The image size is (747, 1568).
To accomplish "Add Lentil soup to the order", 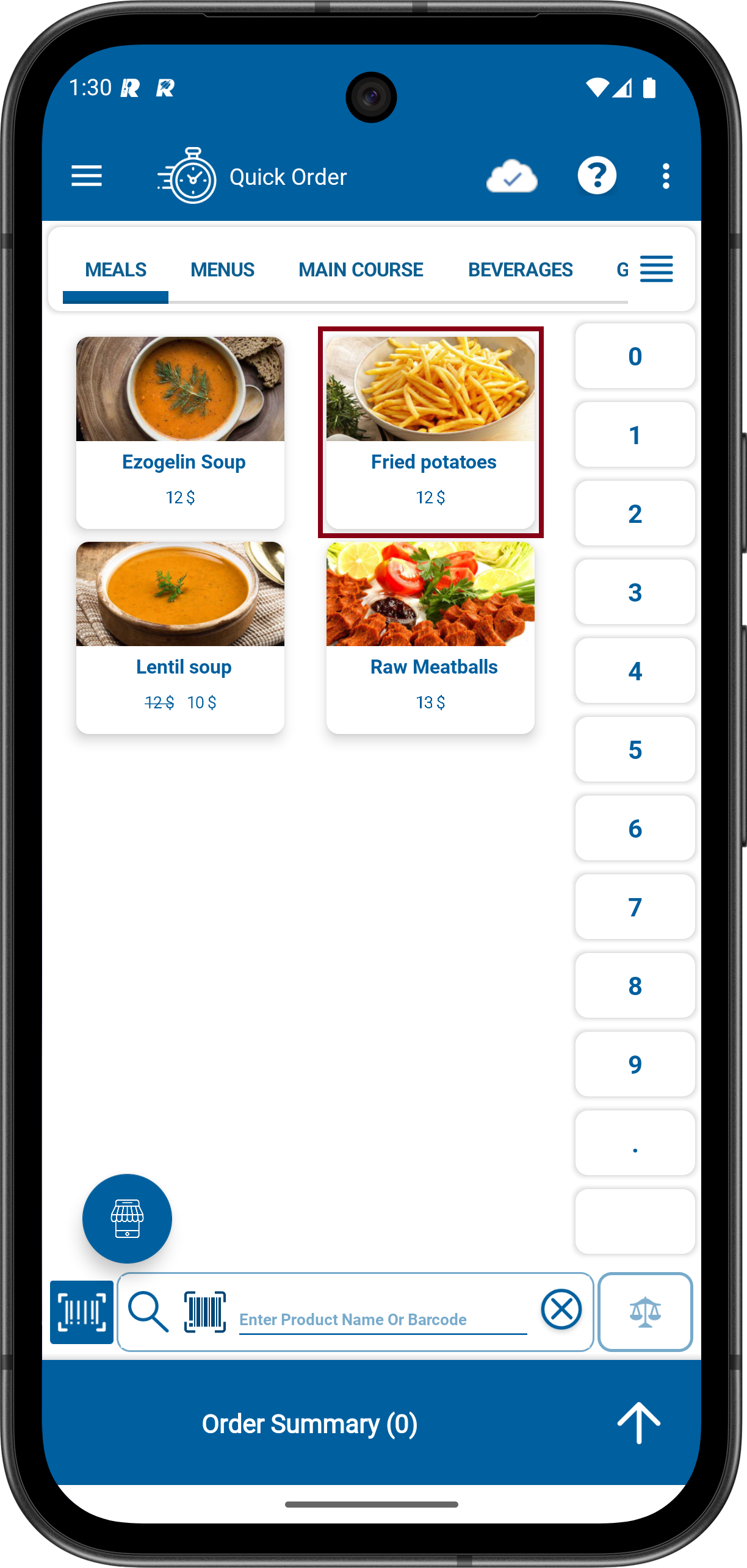I will 180,637.
